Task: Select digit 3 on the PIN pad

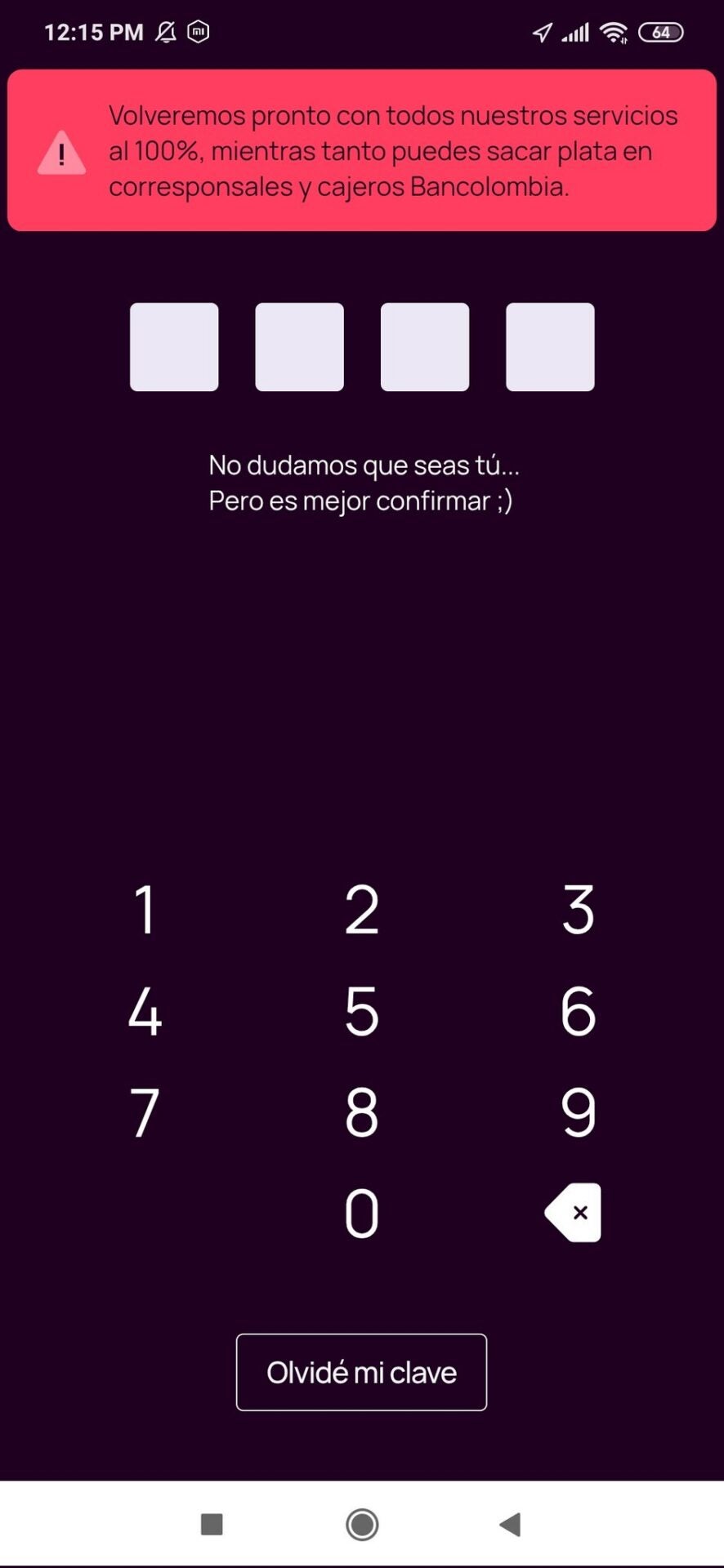Action: (x=578, y=910)
